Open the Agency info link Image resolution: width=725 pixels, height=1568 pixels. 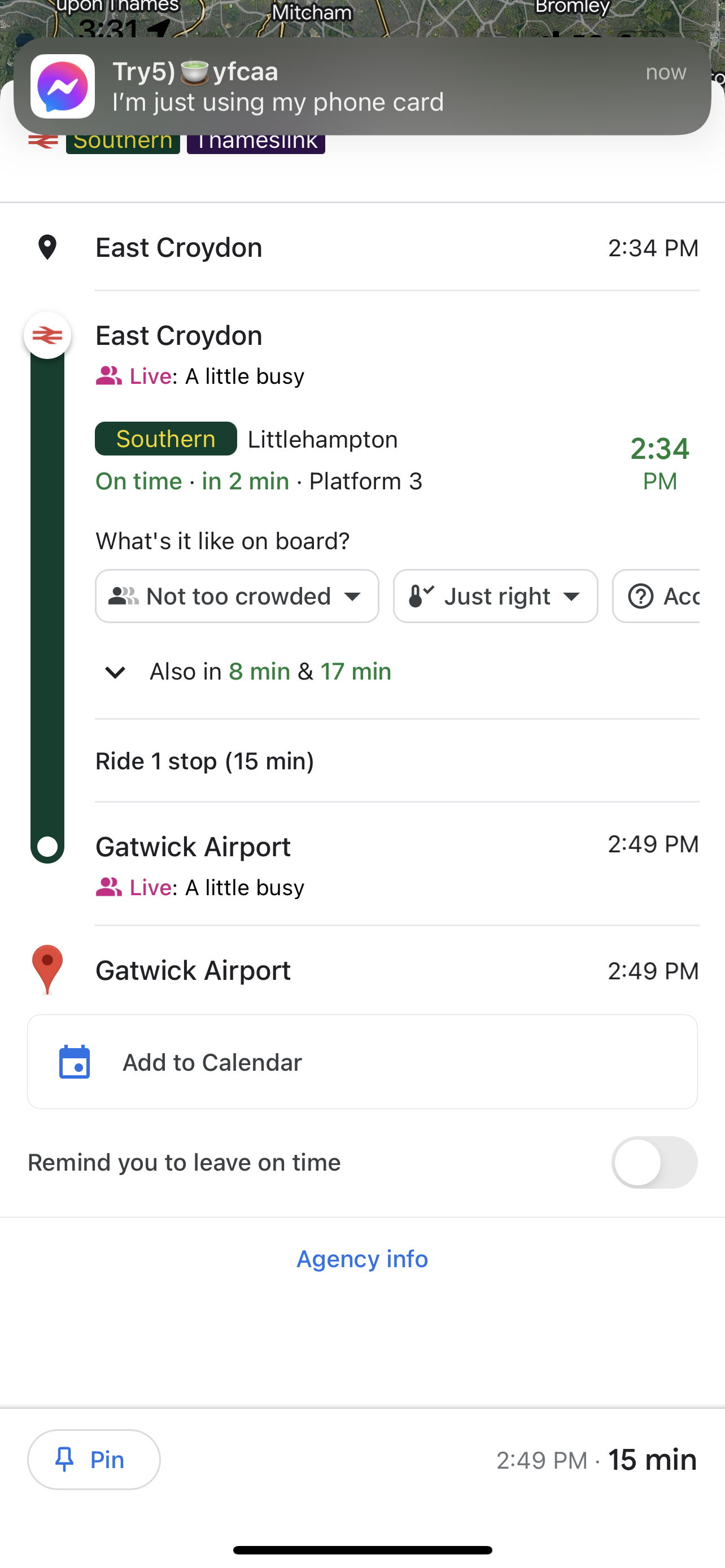pyautogui.click(x=362, y=1259)
